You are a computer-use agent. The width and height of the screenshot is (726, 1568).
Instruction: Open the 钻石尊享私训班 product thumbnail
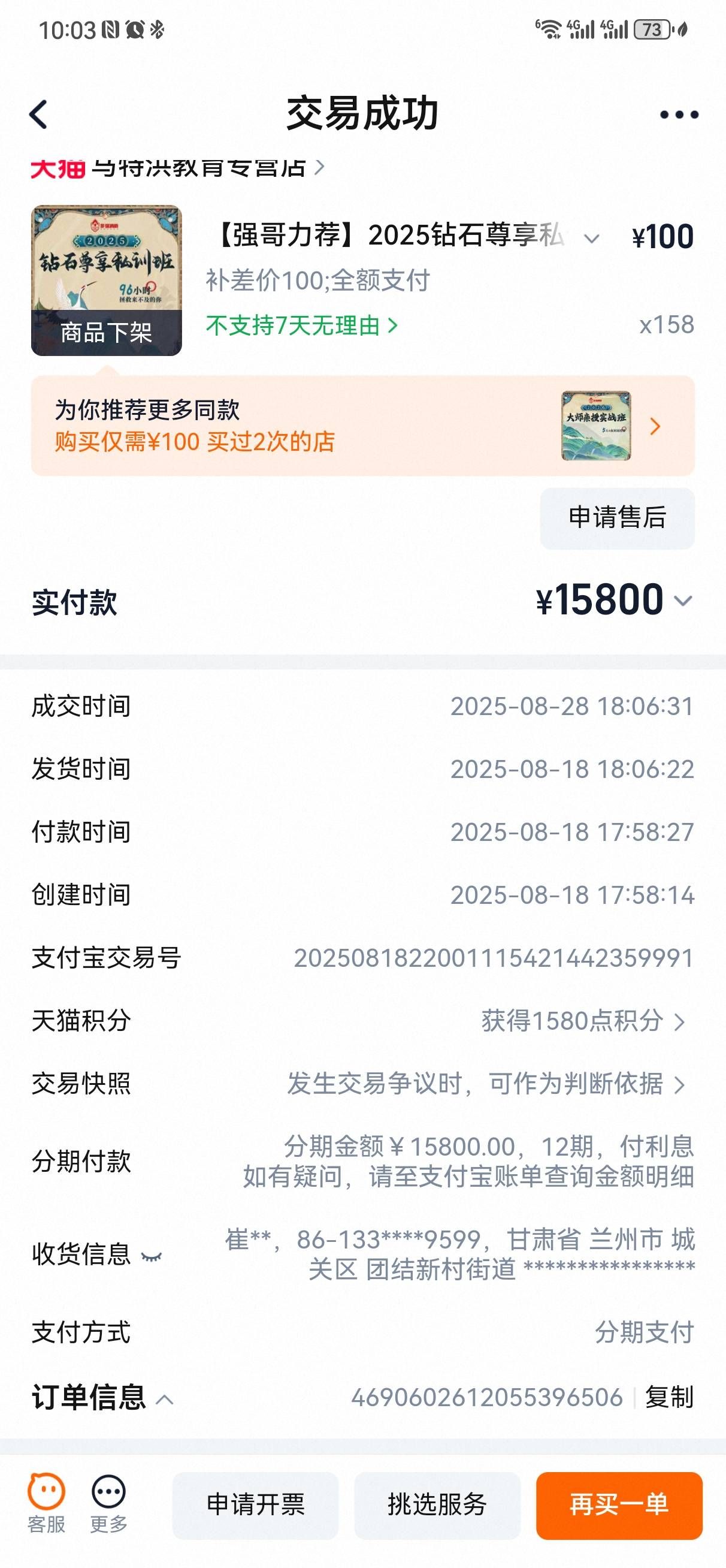[x=107, y=280]
